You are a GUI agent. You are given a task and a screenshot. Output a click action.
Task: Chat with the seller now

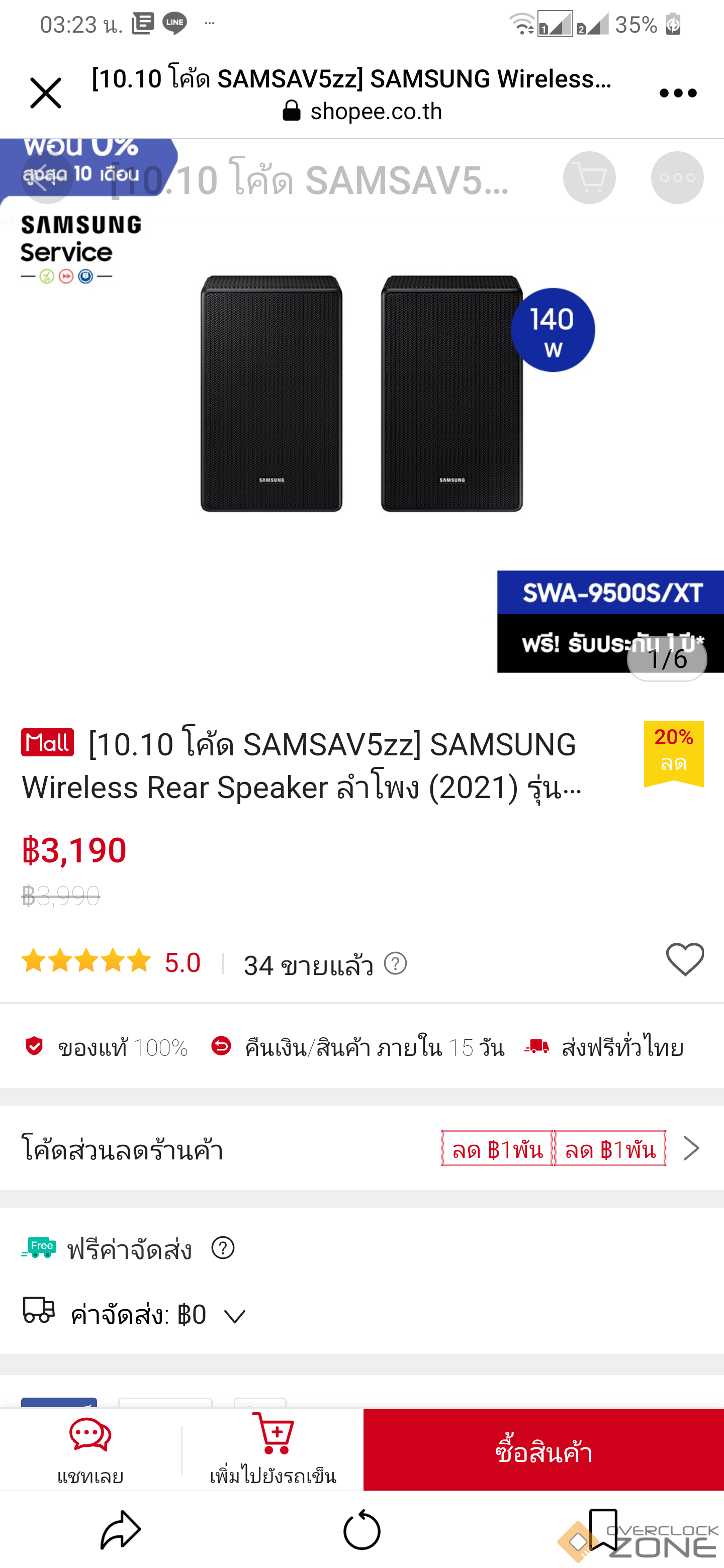[x=90, y=1449]
